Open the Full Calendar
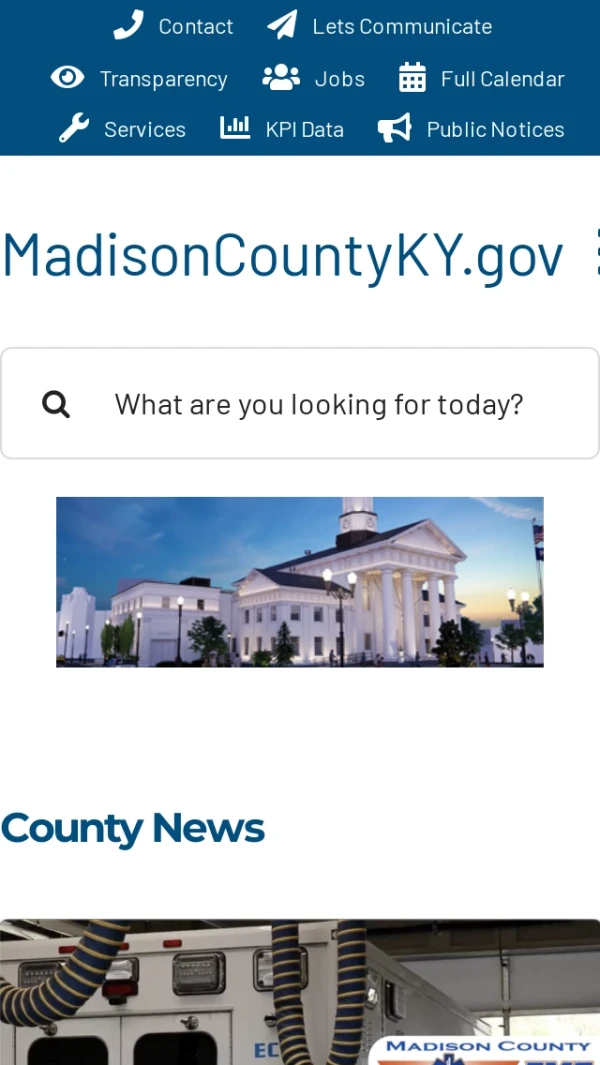Image resolution: width=600 pixels, height=1065 pixels. (482, 78)
